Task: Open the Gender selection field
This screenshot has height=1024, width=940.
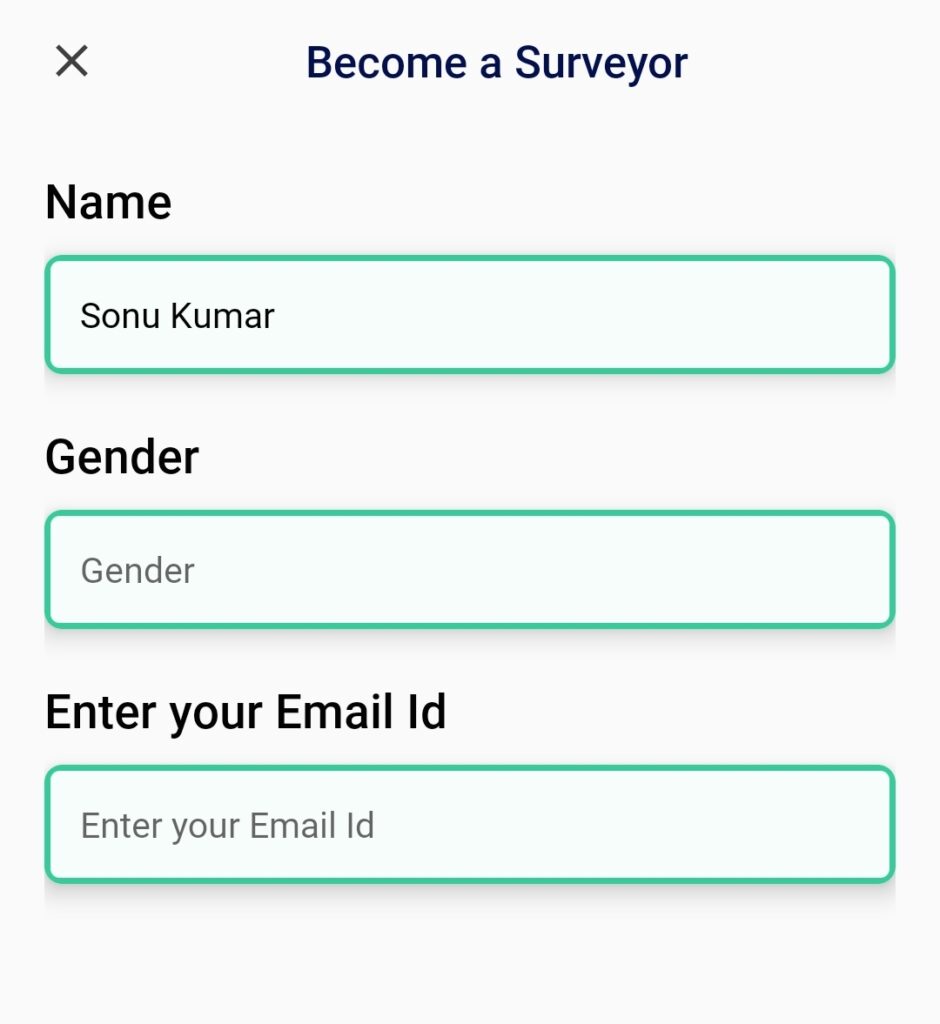Action: pyautogui.click(x=470, y=569)
